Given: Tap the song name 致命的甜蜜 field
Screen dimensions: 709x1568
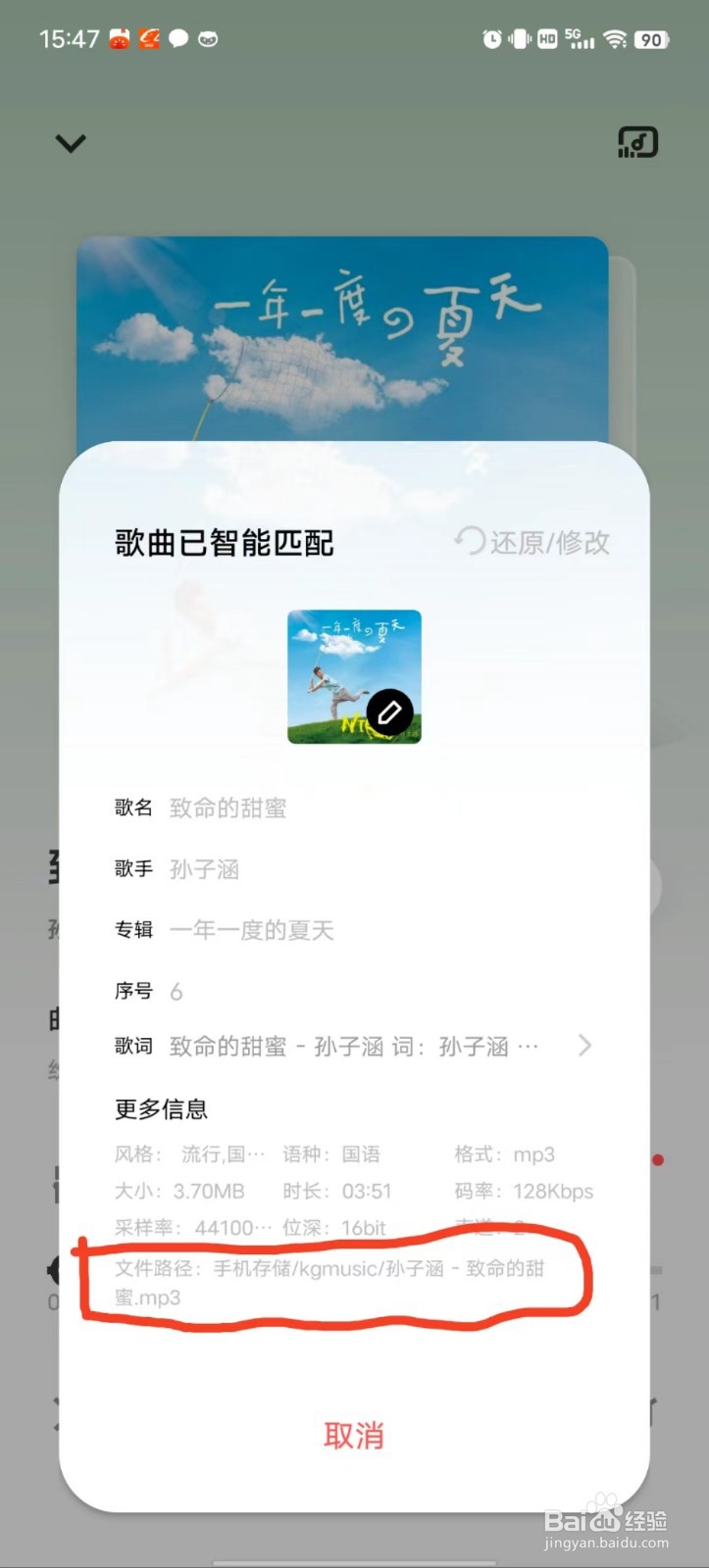Looking at the screenshot, I should 228,808.
